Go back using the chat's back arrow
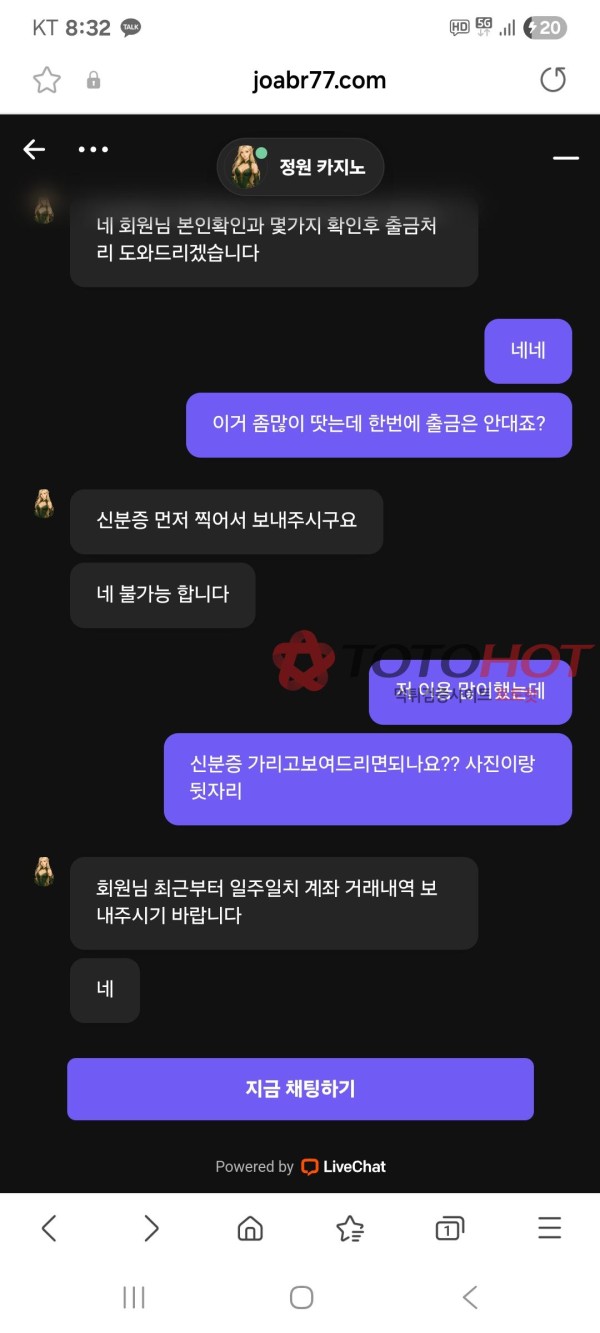This screenshot has height=1333, width=600. point(34,150)
